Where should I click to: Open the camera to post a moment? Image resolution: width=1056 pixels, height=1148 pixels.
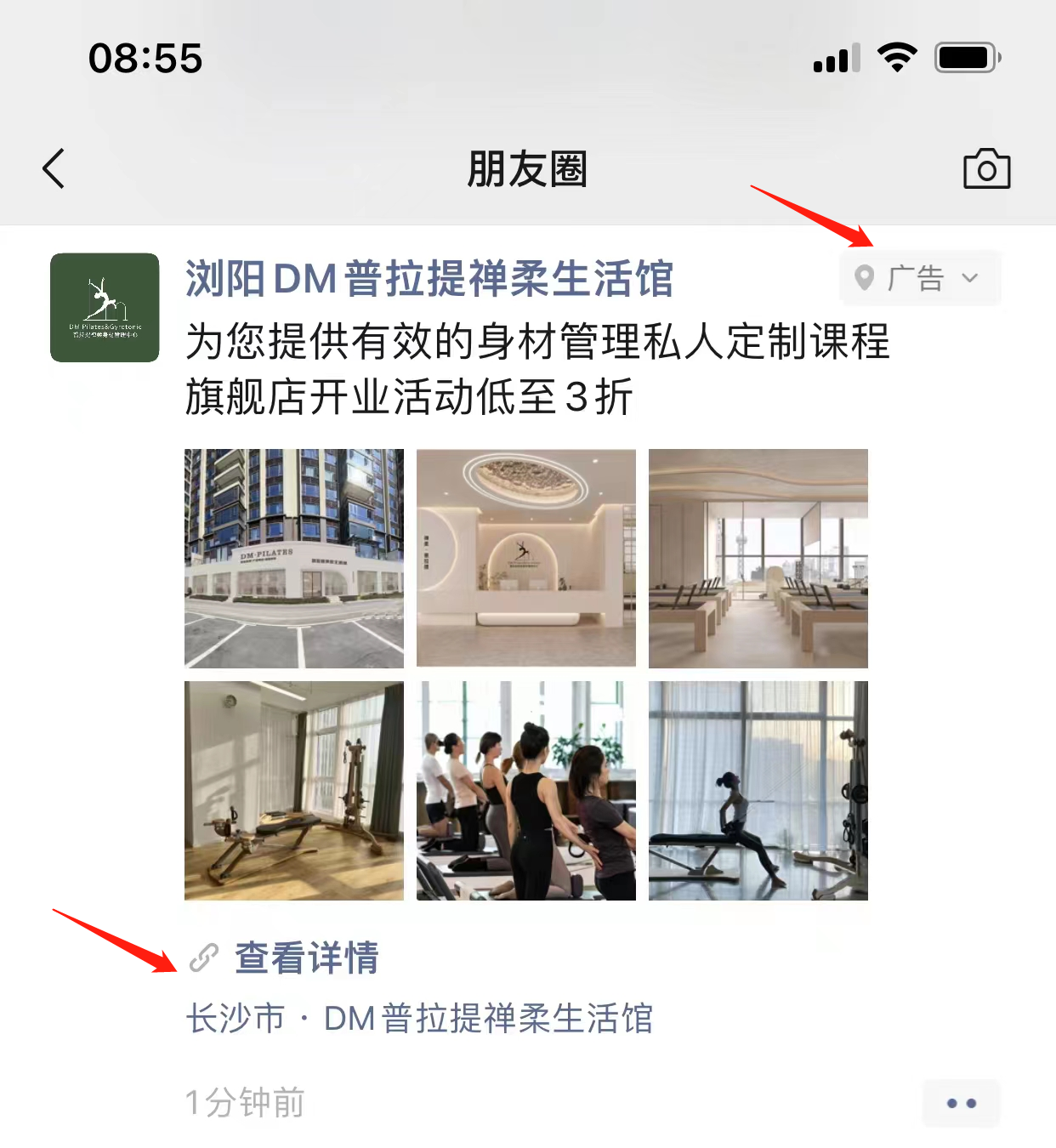pyautogui.click(x=986, y=168)
